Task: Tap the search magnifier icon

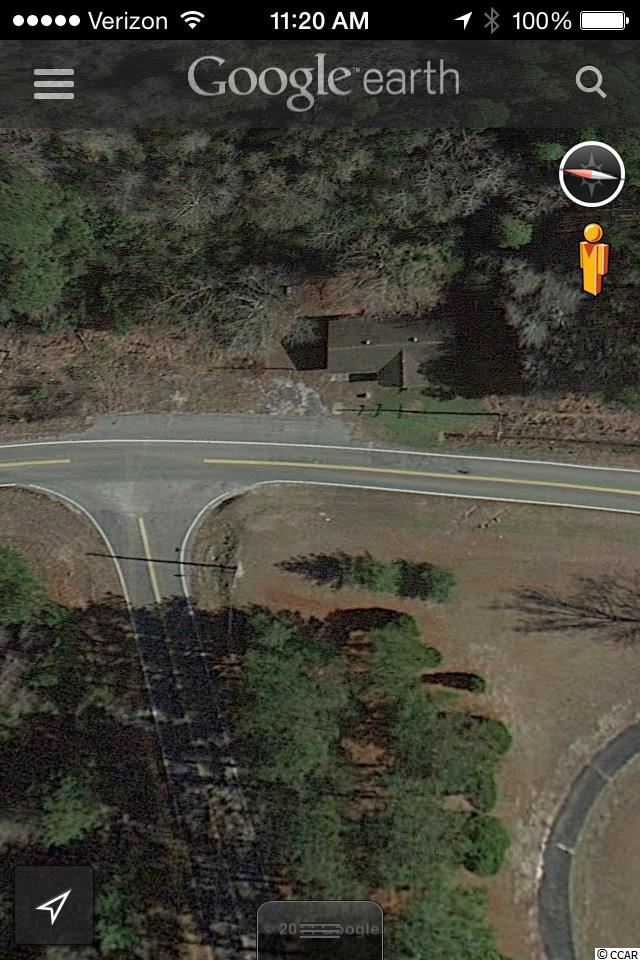Action: tap(591, 83)
